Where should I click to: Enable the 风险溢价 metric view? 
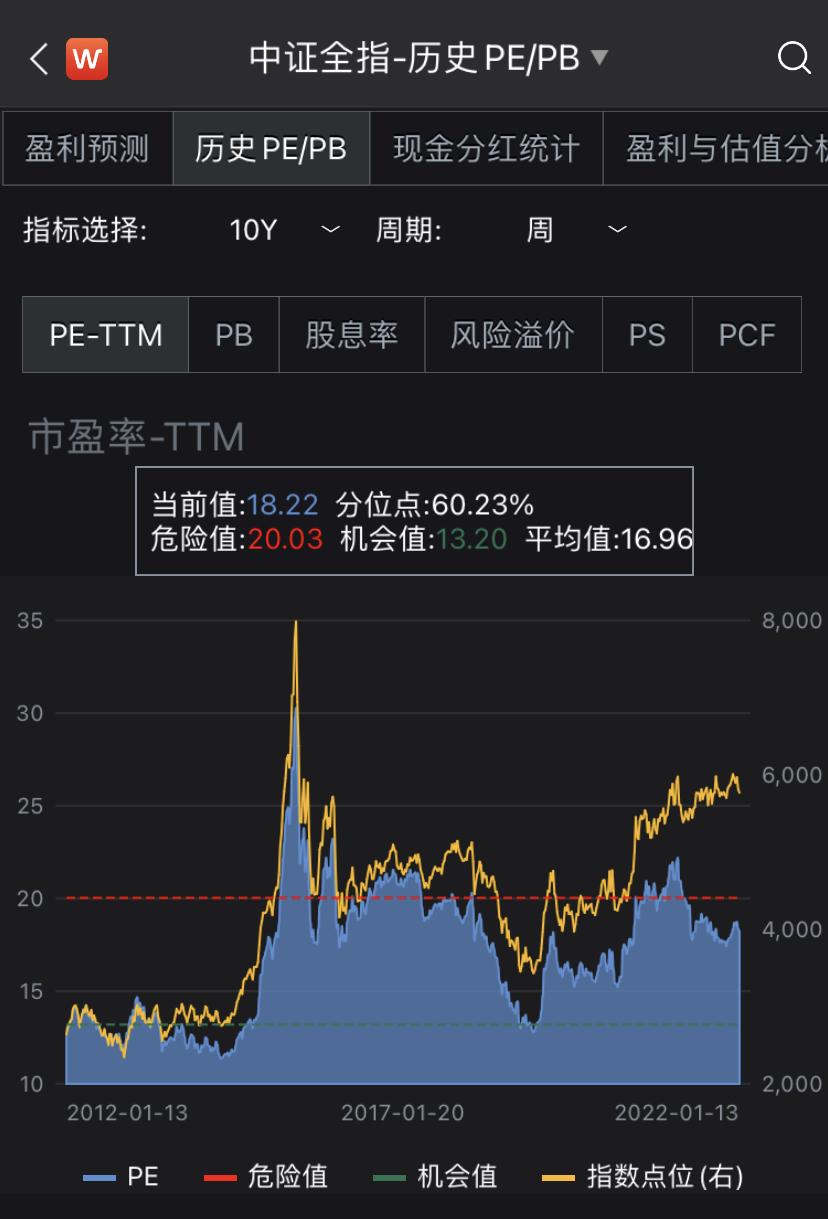(x=513, y=335)
